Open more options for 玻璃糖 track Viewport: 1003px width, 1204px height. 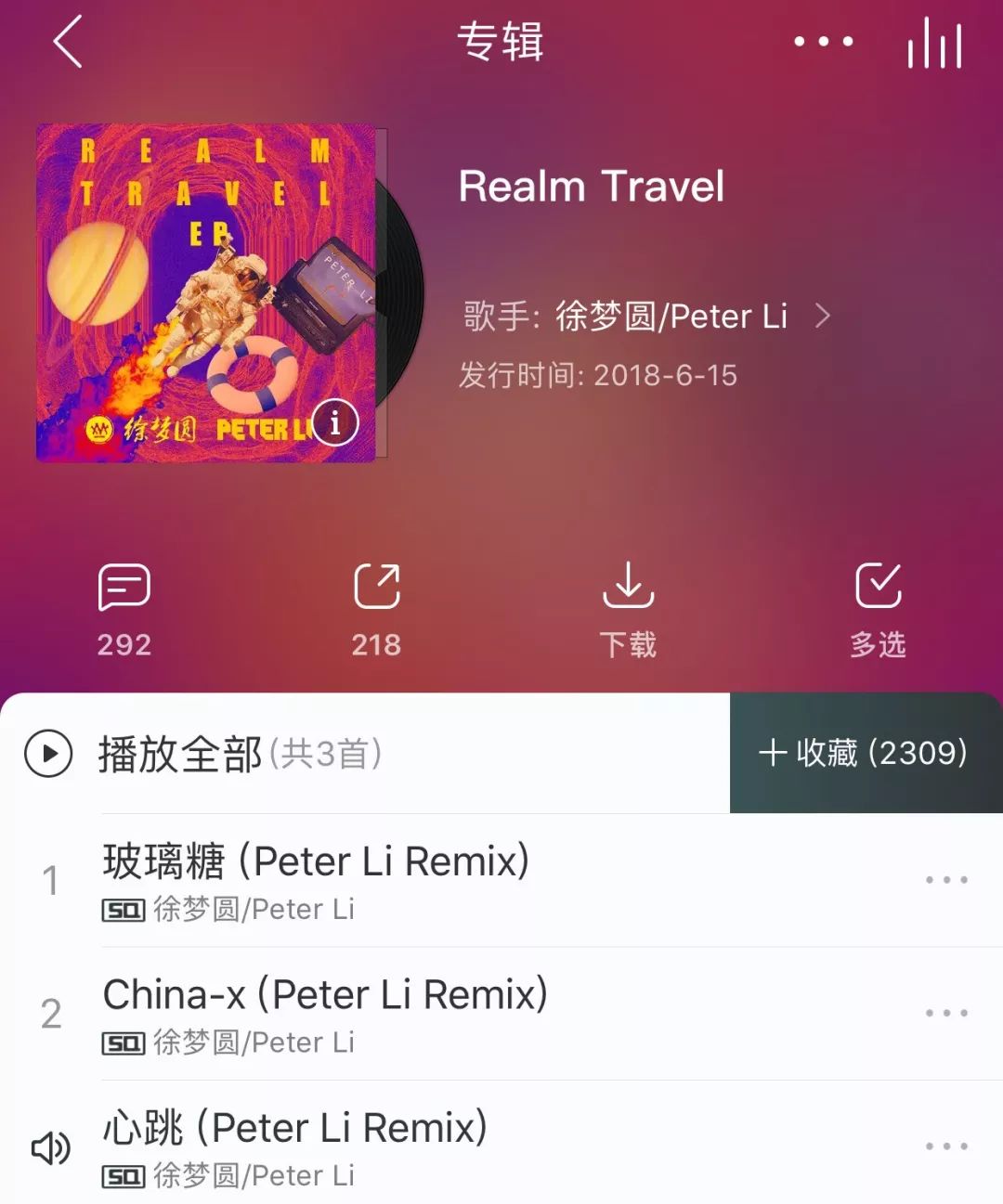(x=946, y=880)
